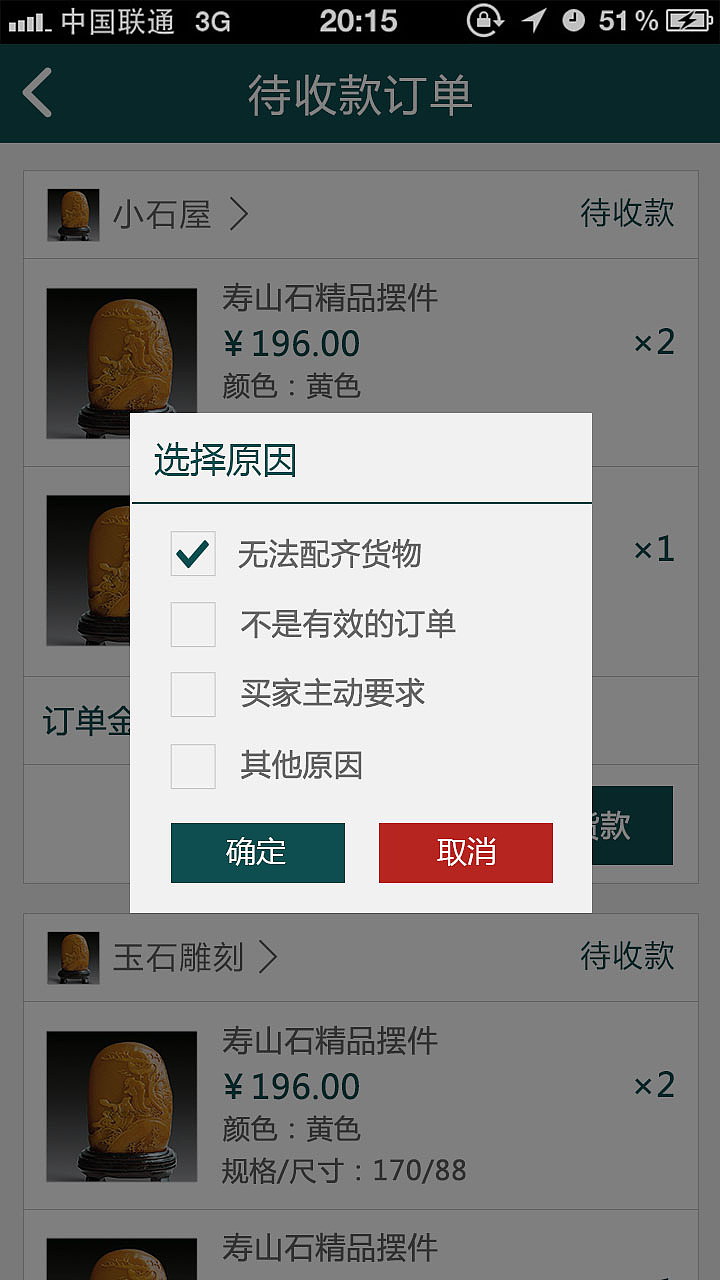Tap the partially covered 款 refund button
720x1280 pixels.
pos(631,825)
